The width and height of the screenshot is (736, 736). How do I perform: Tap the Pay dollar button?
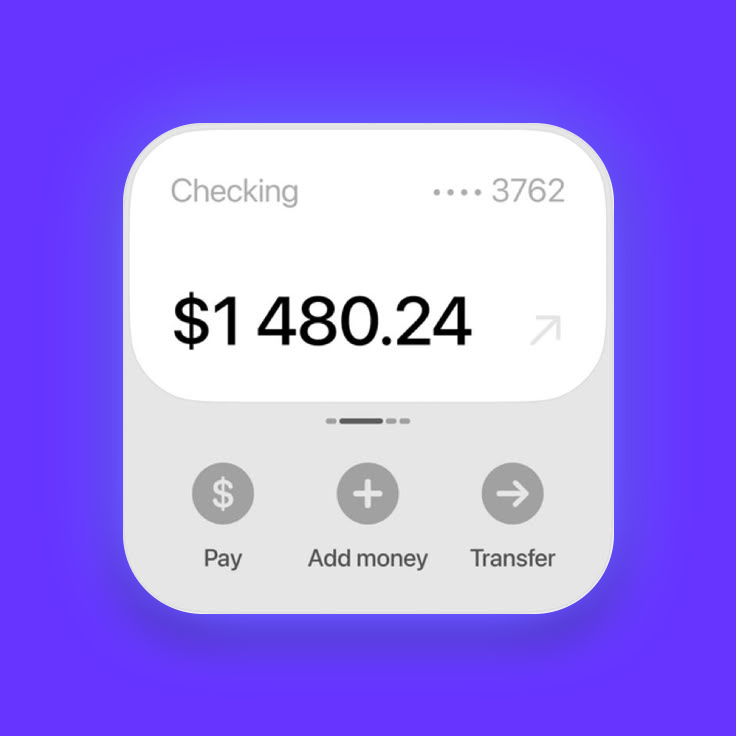pos(223,494)
